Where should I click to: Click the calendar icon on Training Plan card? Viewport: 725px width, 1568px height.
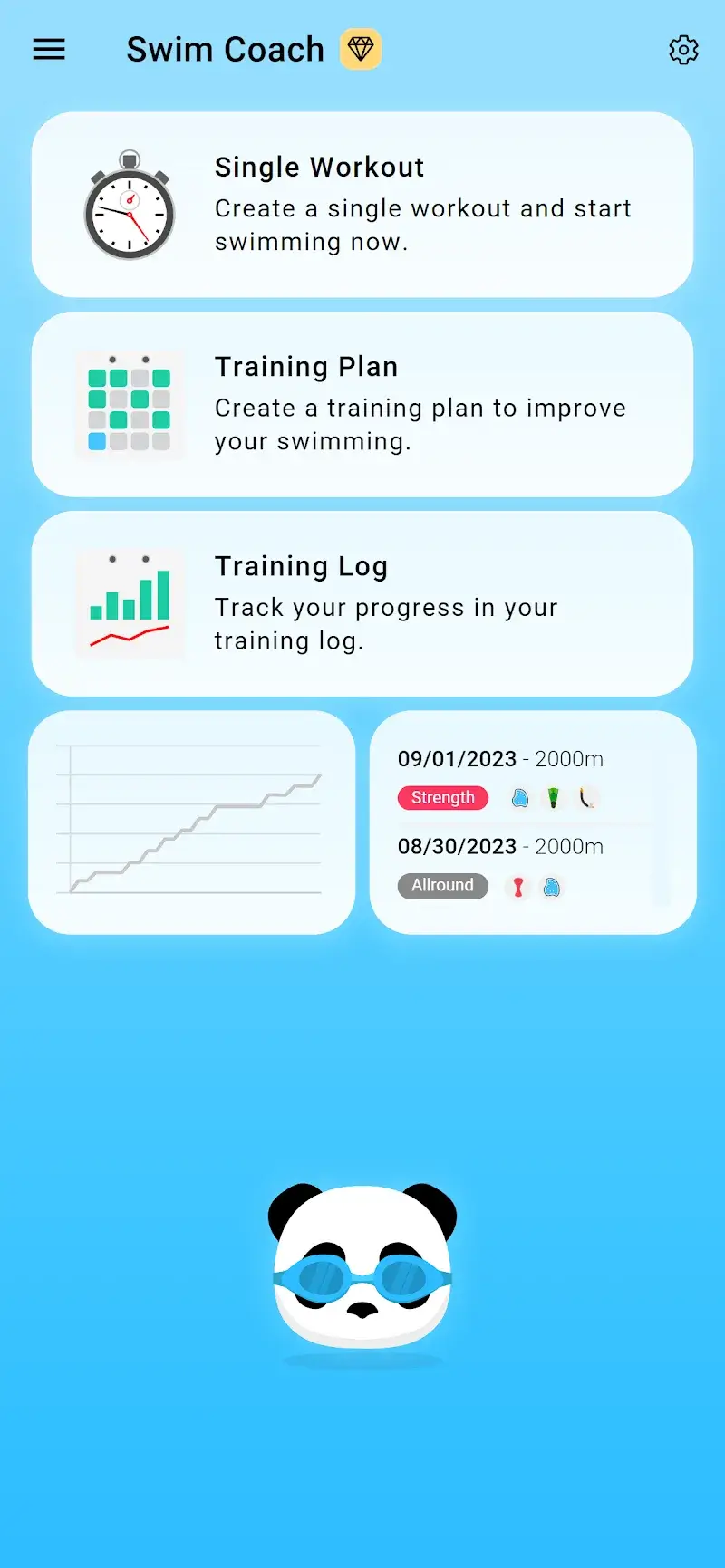tap(129, 406)
